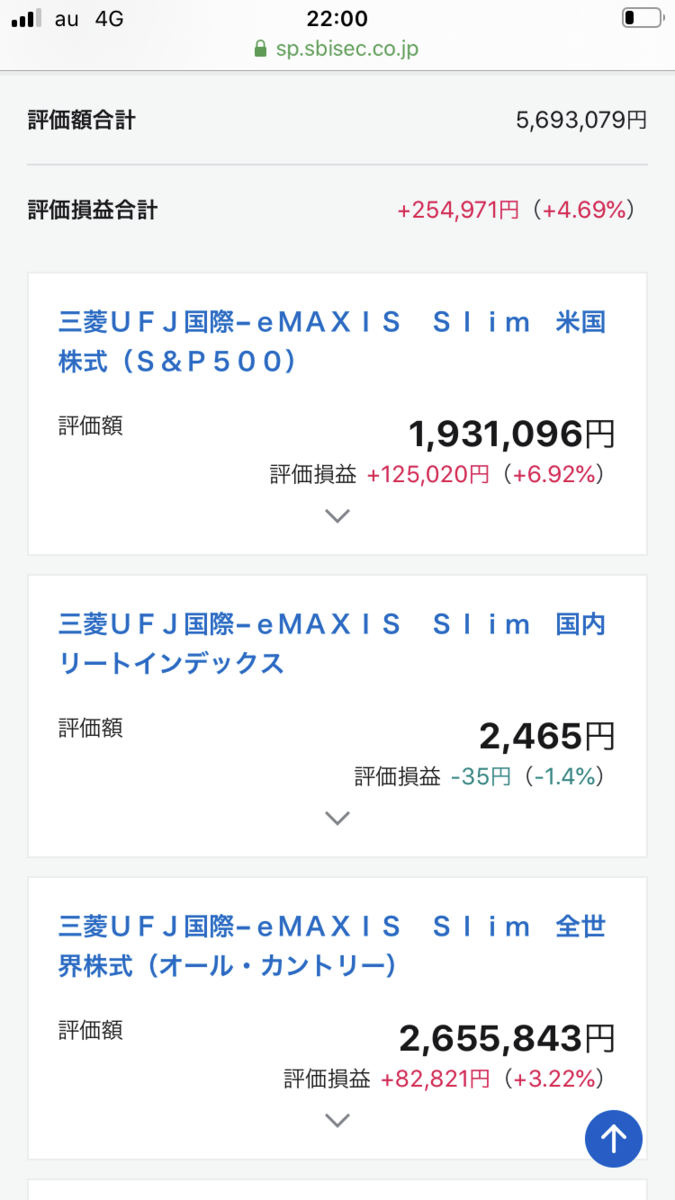
Task: Tap the blue scroll-to-top arrow button
Action: (x=613, y=1138)
